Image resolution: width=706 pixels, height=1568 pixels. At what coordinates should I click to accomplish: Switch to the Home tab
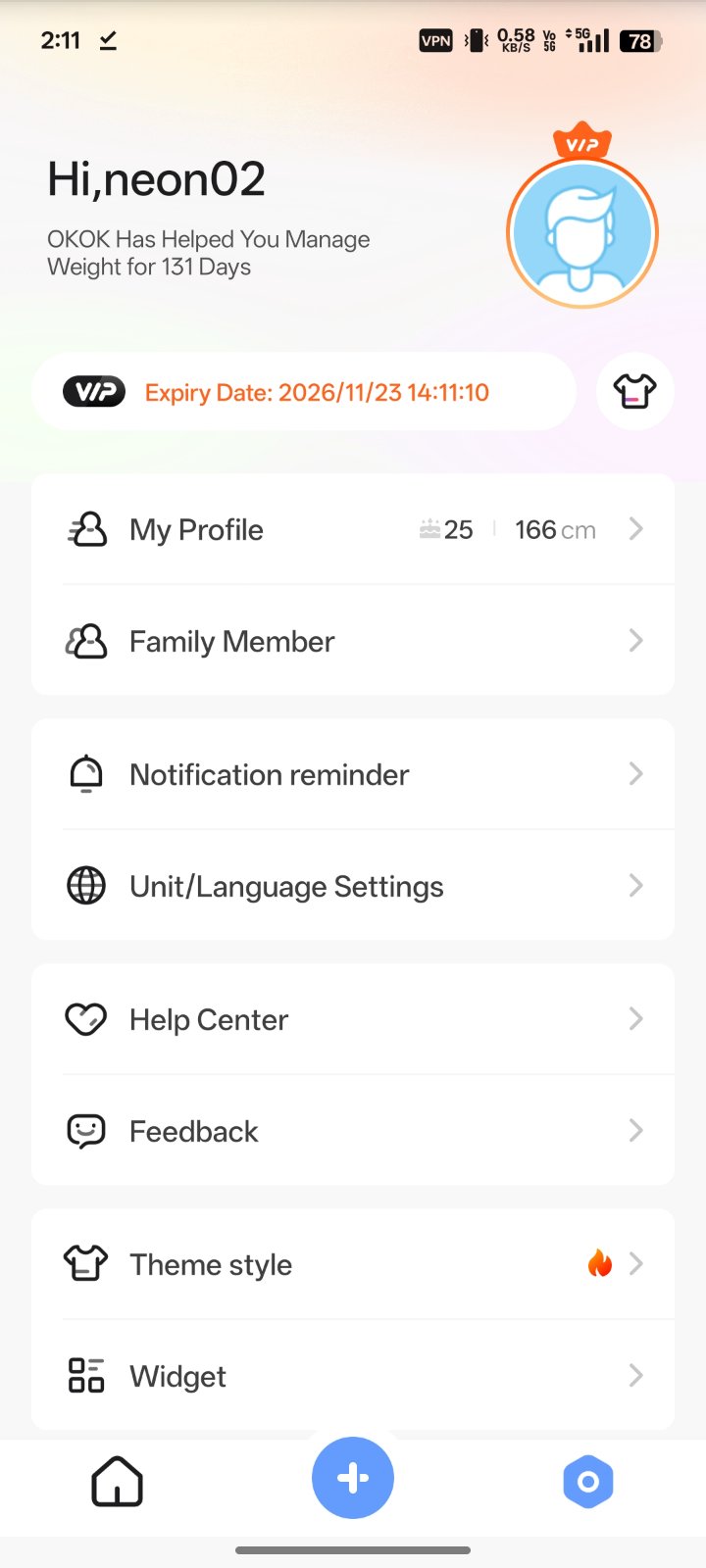tap(118, 1480)
